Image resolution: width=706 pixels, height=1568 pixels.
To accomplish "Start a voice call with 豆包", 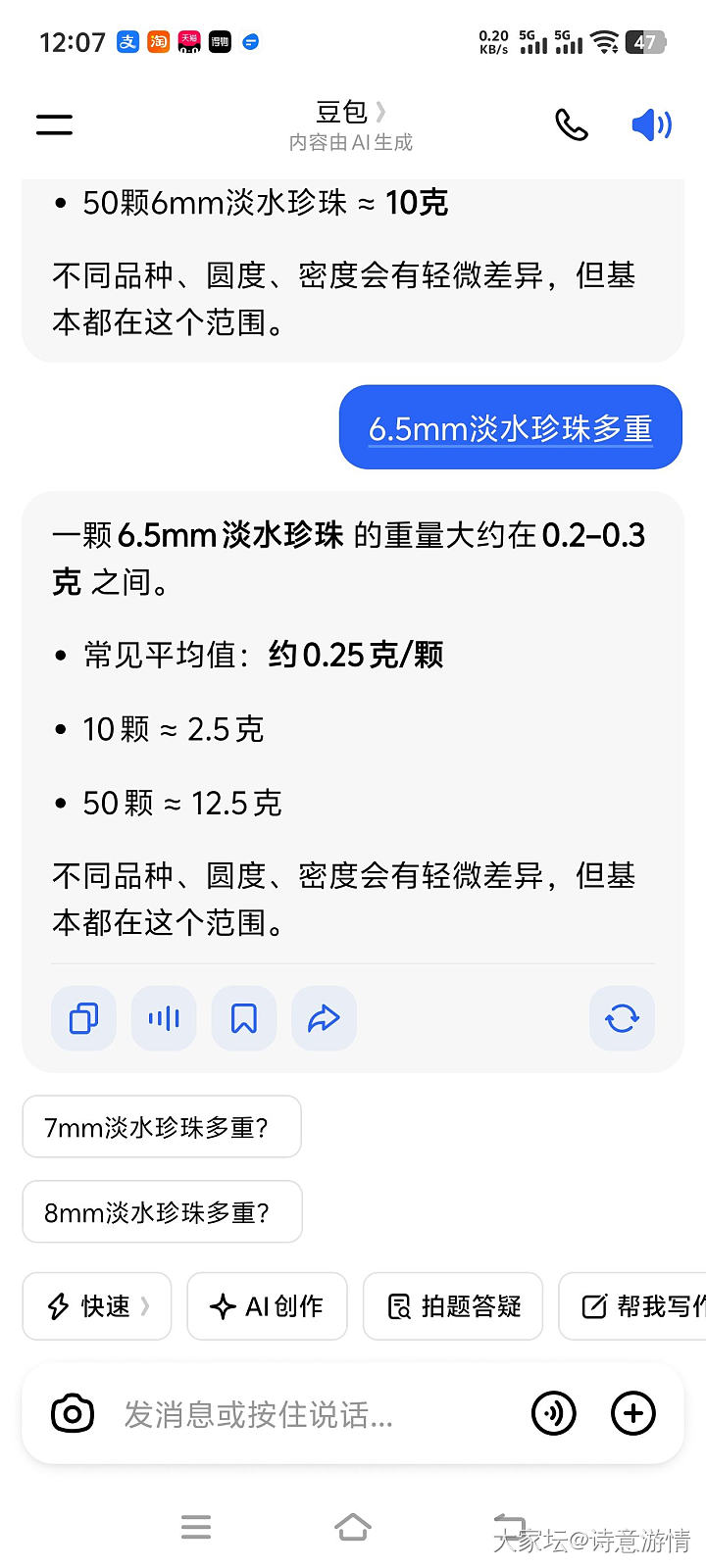I will 572,125.
